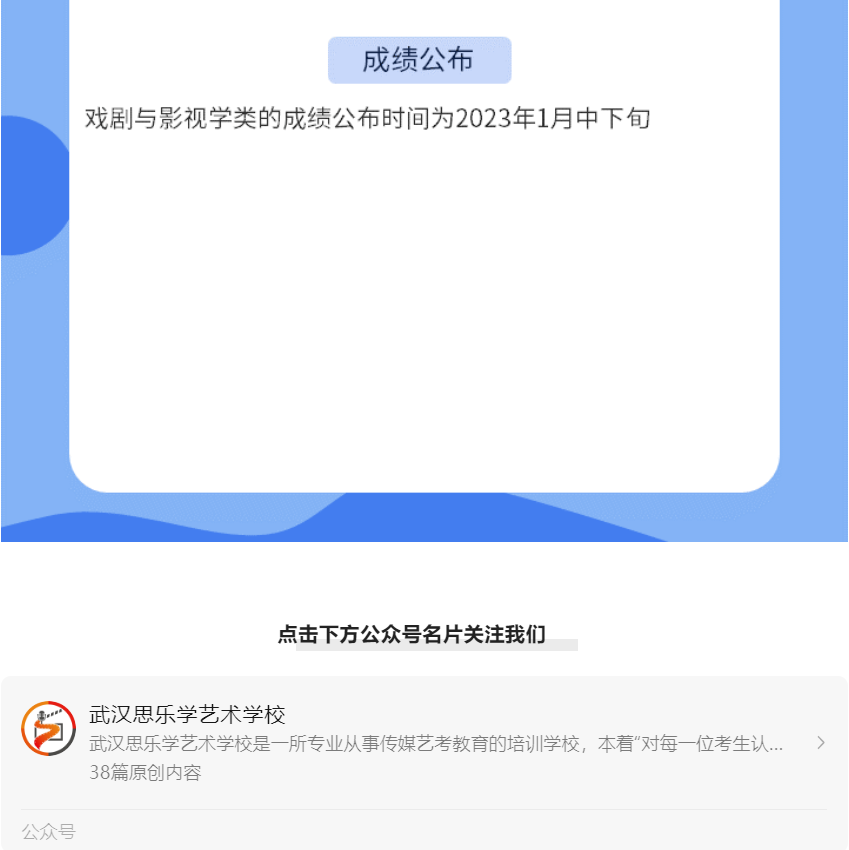Open the 武汉思乐学艺术学校 official account card

coord(423,742)
